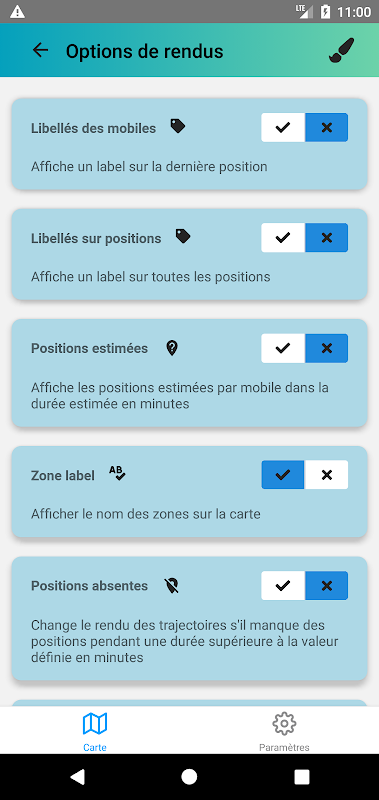The height and width of the screenshot is (800, 379).
Task: Disable Zone label with the X button
Action: click(x=327, y=475)
